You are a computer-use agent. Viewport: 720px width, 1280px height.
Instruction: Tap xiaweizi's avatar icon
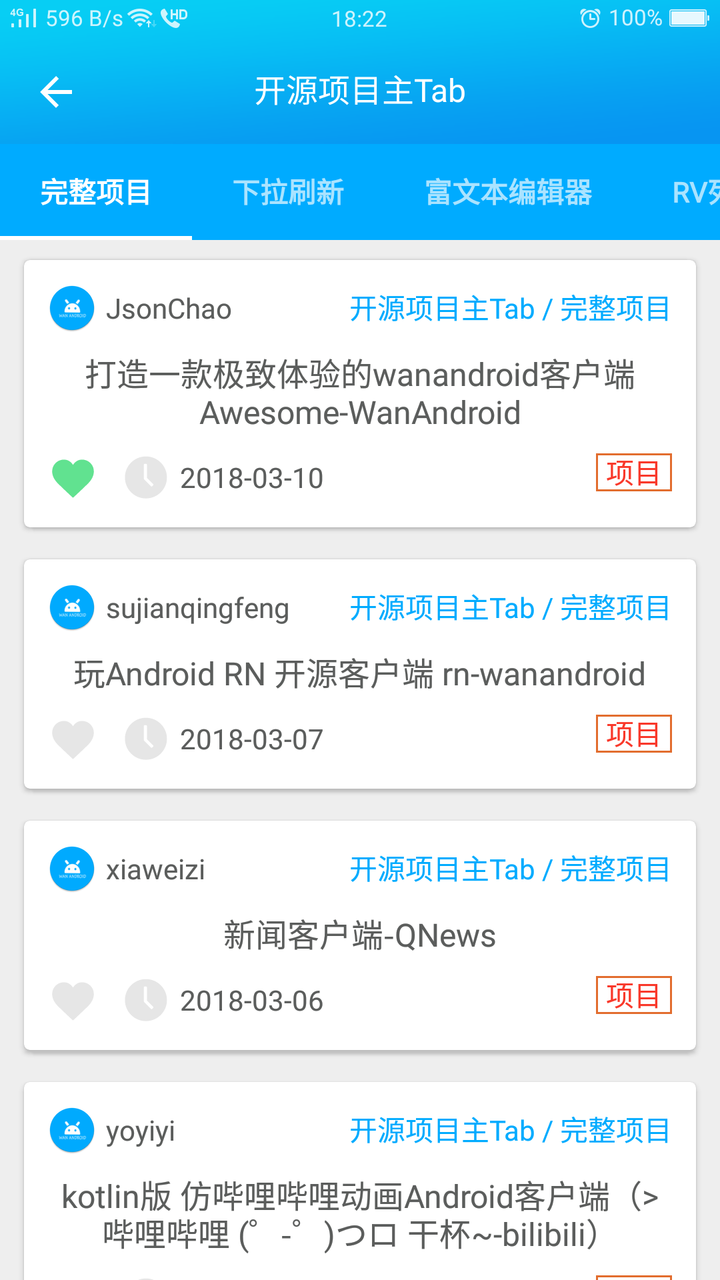71,868
